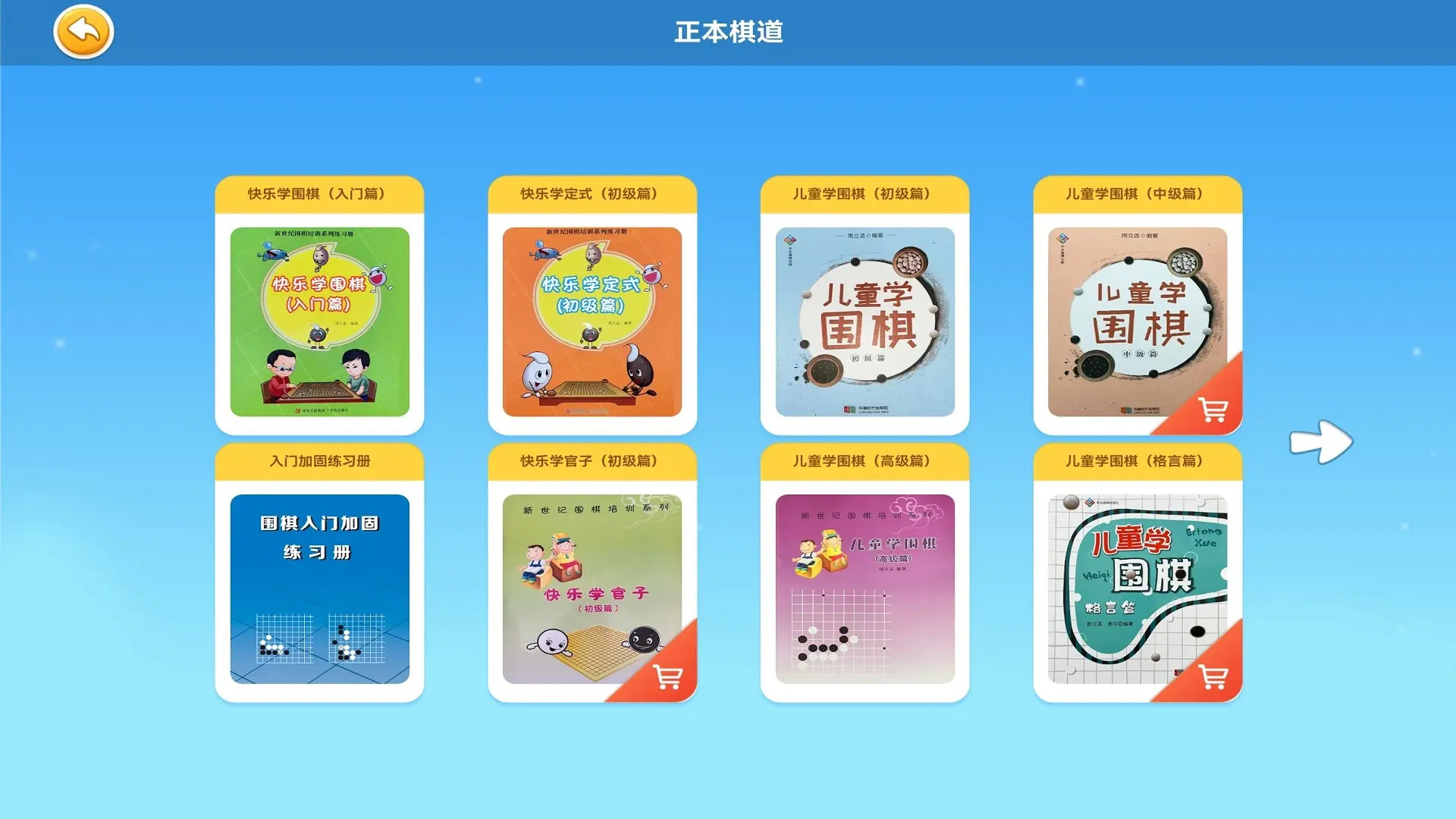The width and height of the screenshot is (1456, 819).
Task: Open 快乐学围棋（入门篇）book
Action: click(319, 322)
